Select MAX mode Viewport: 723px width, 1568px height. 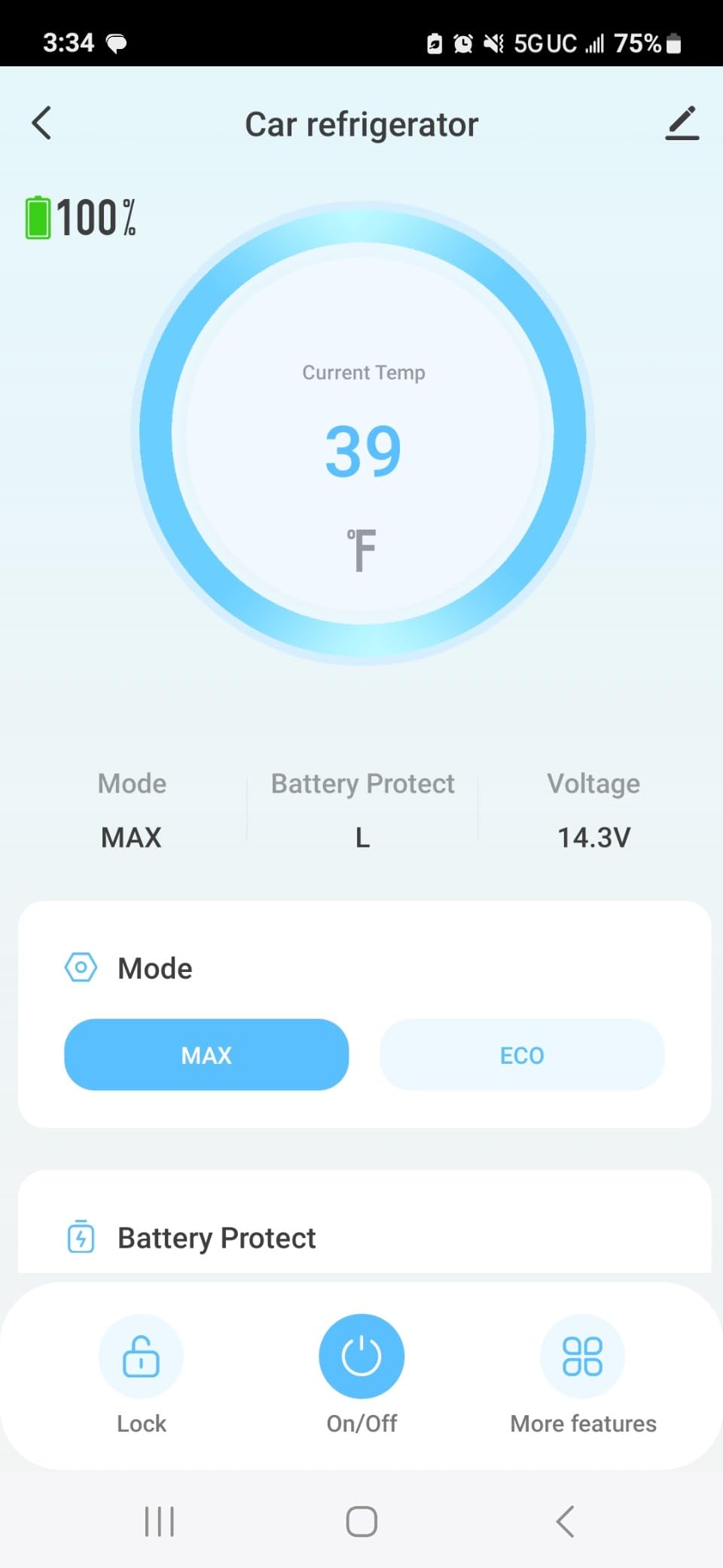click(206, 1055)
